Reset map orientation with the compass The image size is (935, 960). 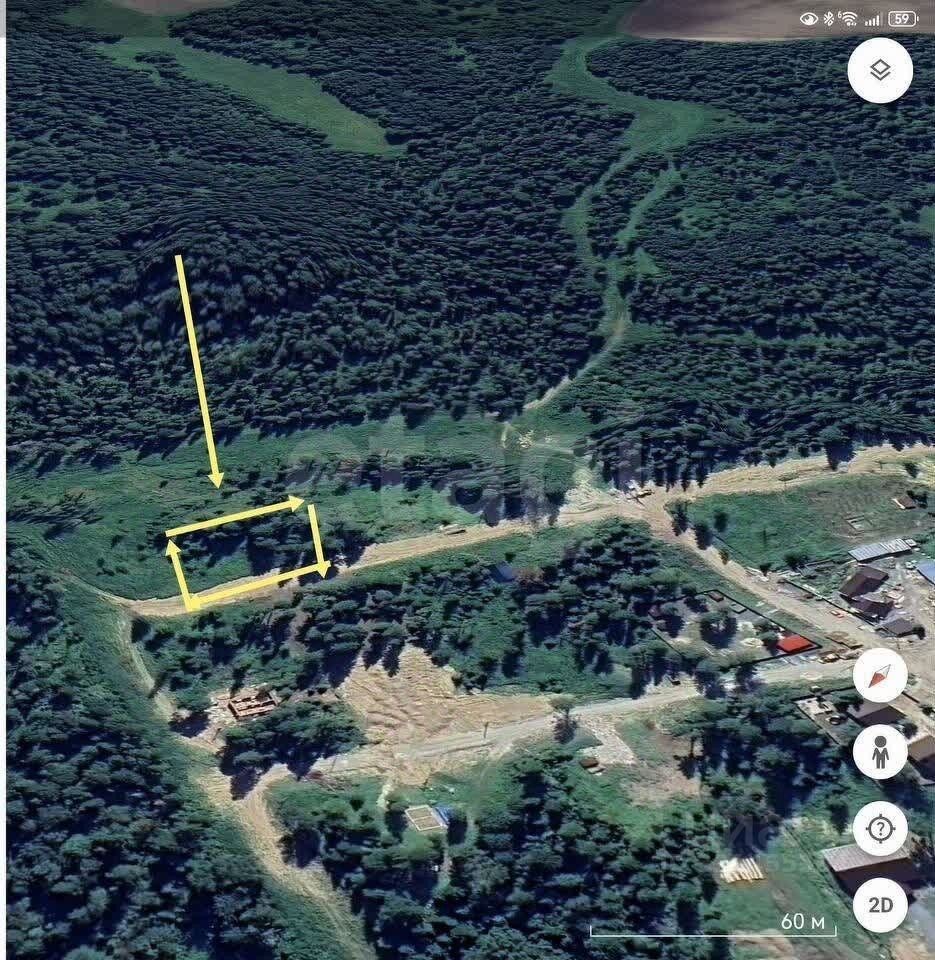(x=880, y=676)
